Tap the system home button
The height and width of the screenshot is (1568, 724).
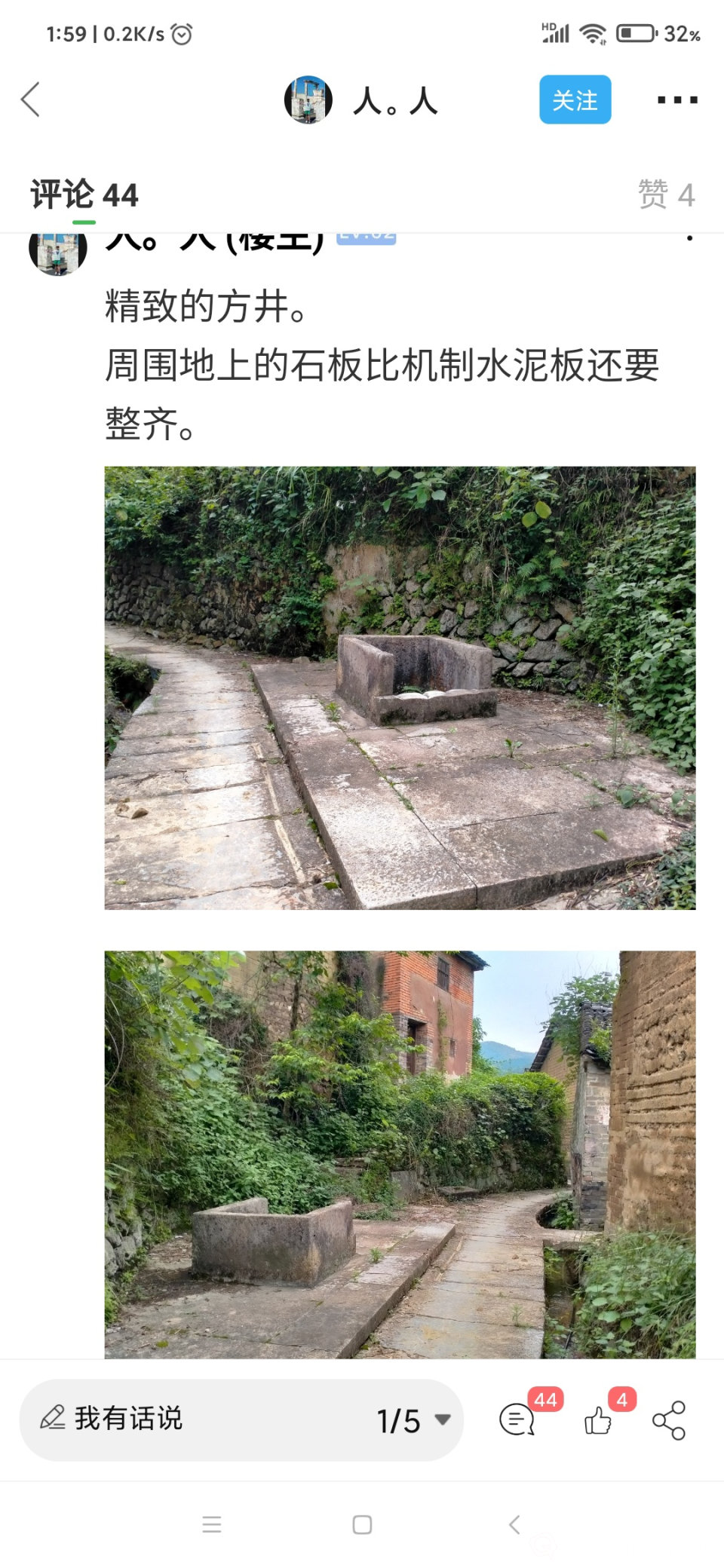(362, 1525)
